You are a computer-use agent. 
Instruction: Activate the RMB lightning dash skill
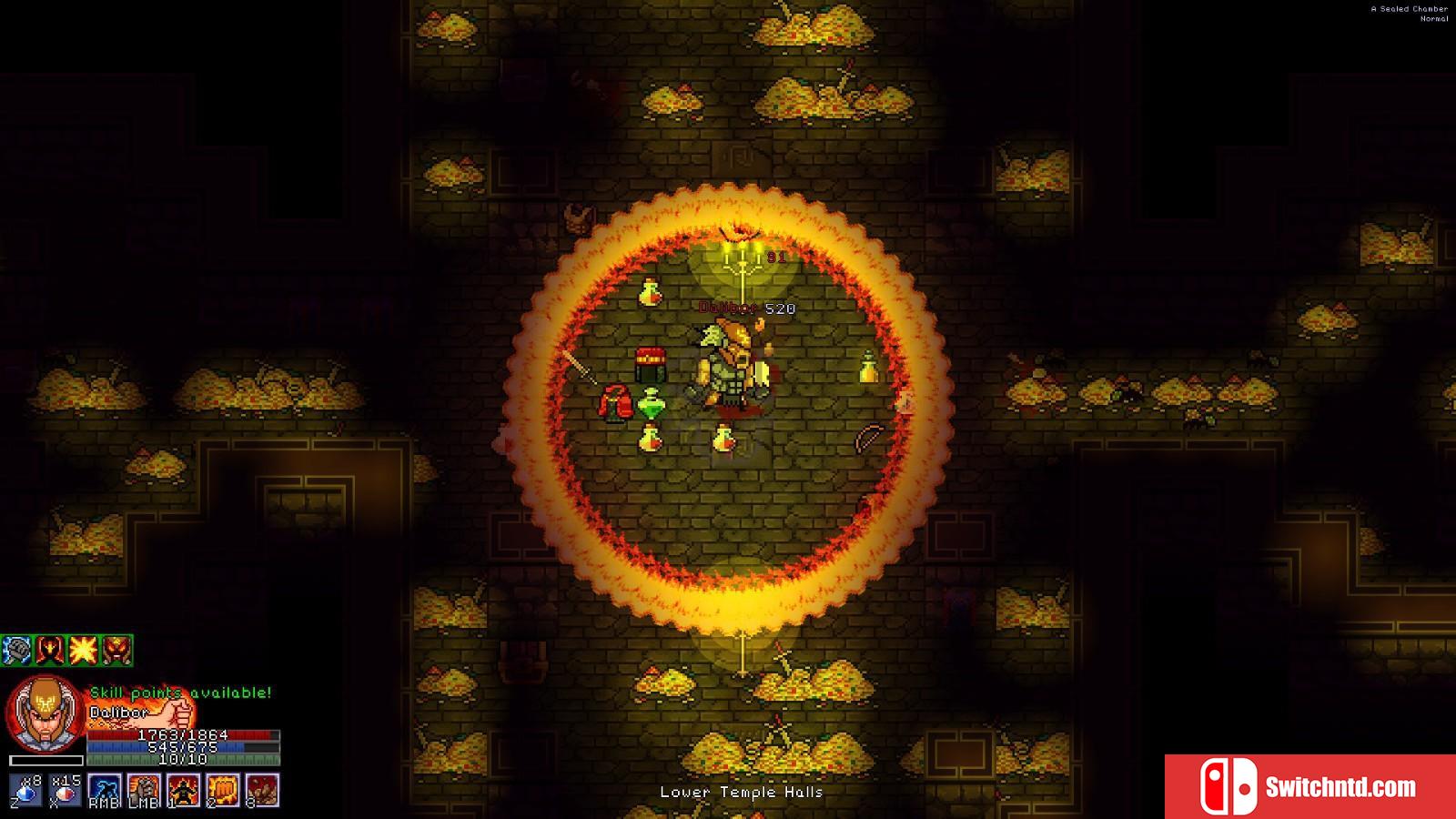(x=105, y=790)
